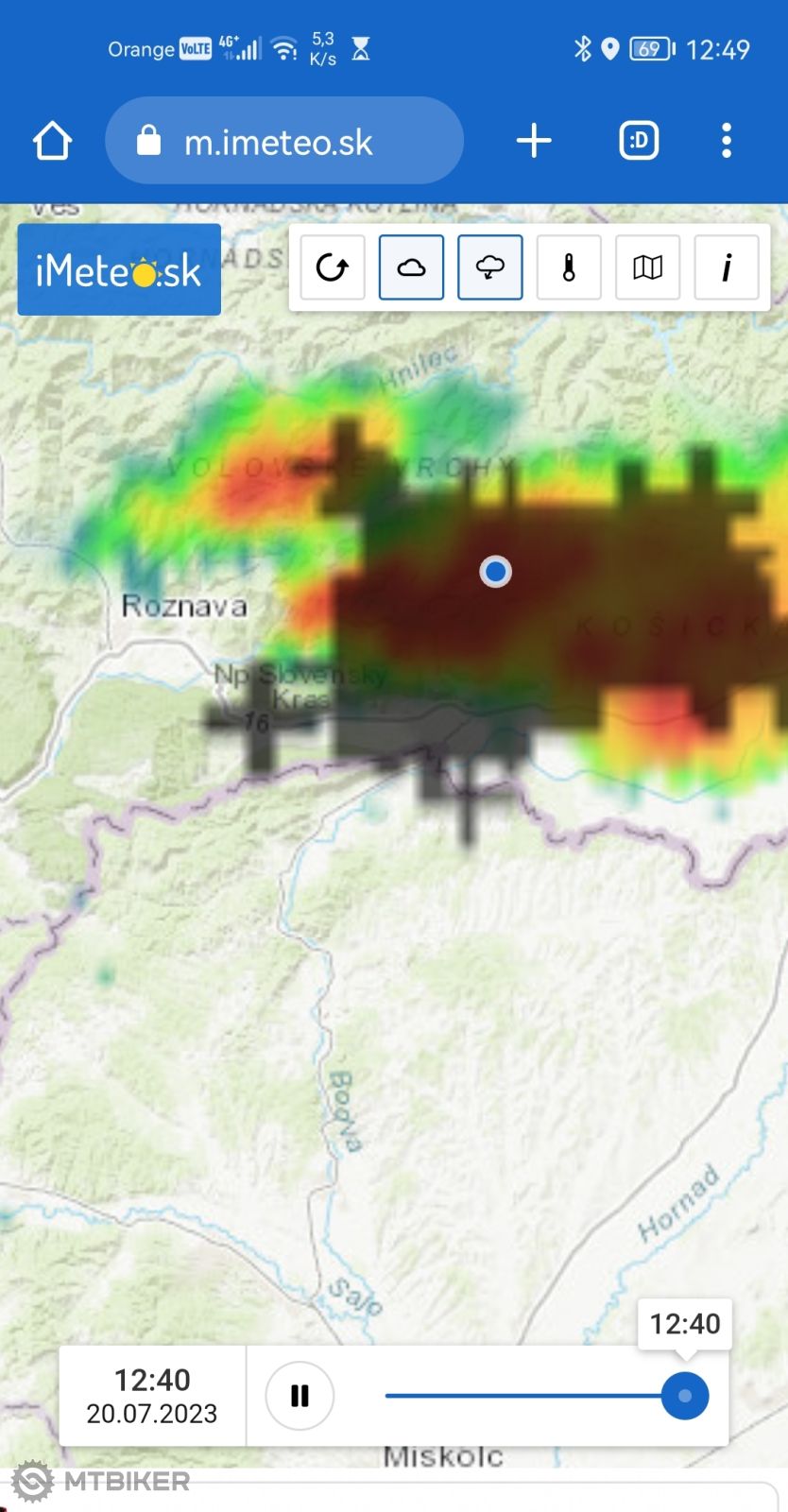Toggle the precipitation radar layer

click(489, 268)
